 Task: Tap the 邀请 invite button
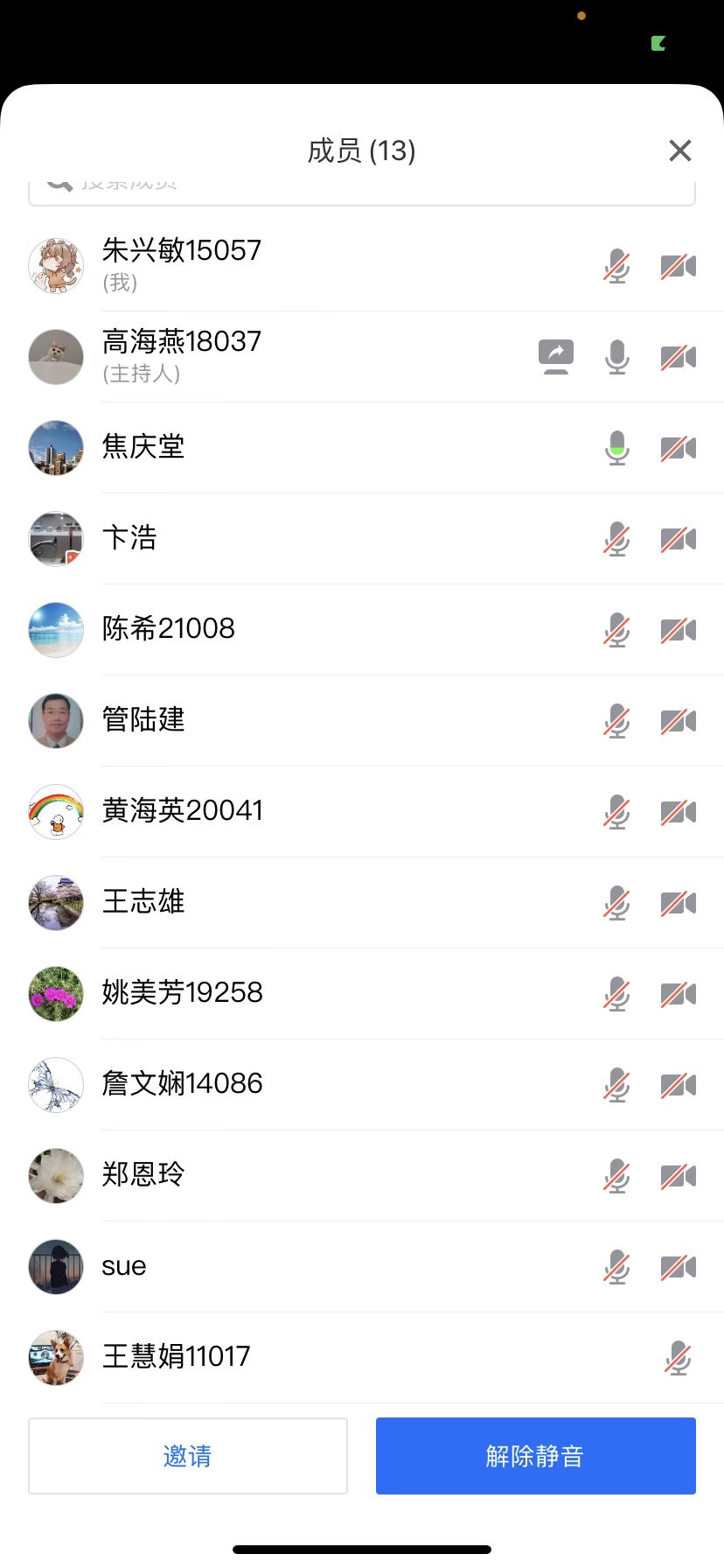(x=188, y=1455)
